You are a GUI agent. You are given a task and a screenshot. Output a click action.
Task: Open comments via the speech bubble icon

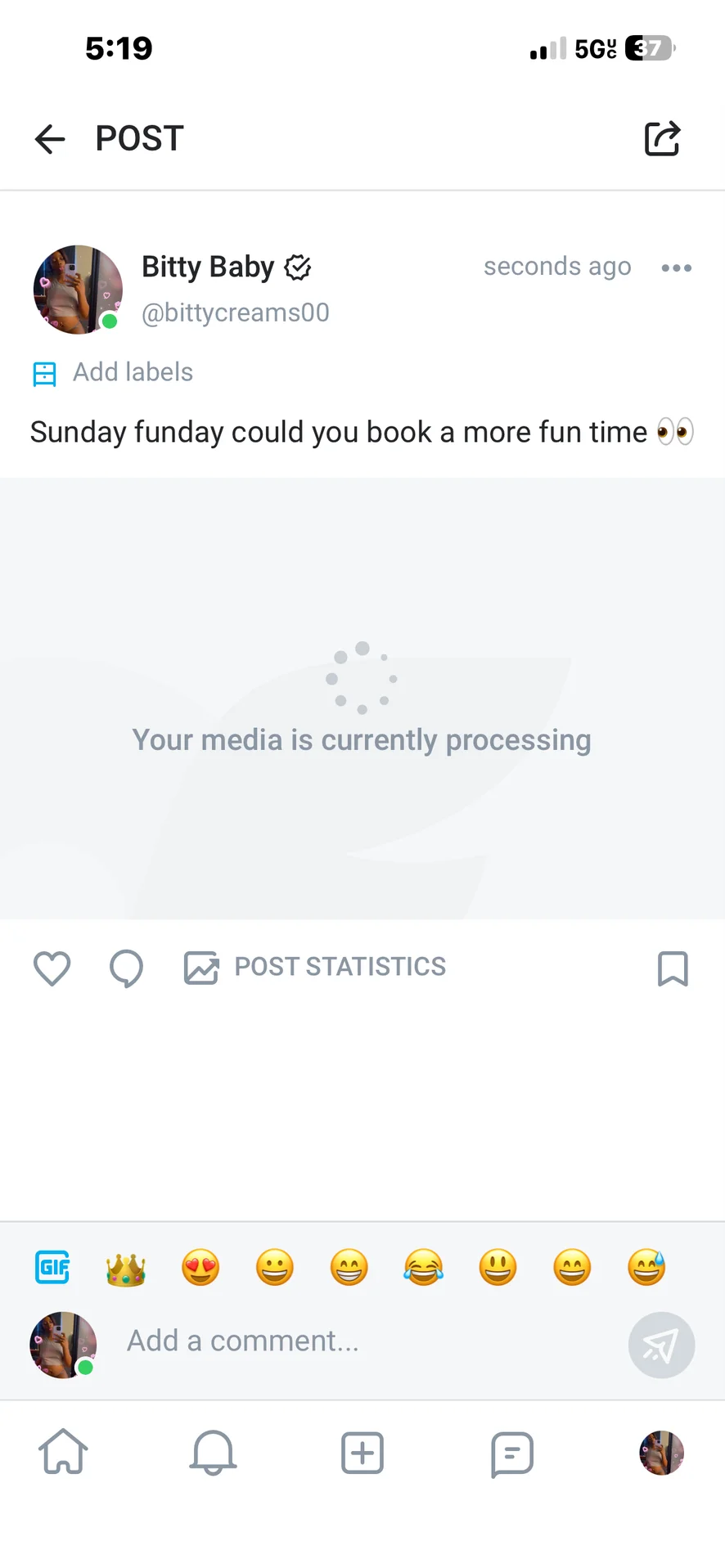[x=126, y=968]
